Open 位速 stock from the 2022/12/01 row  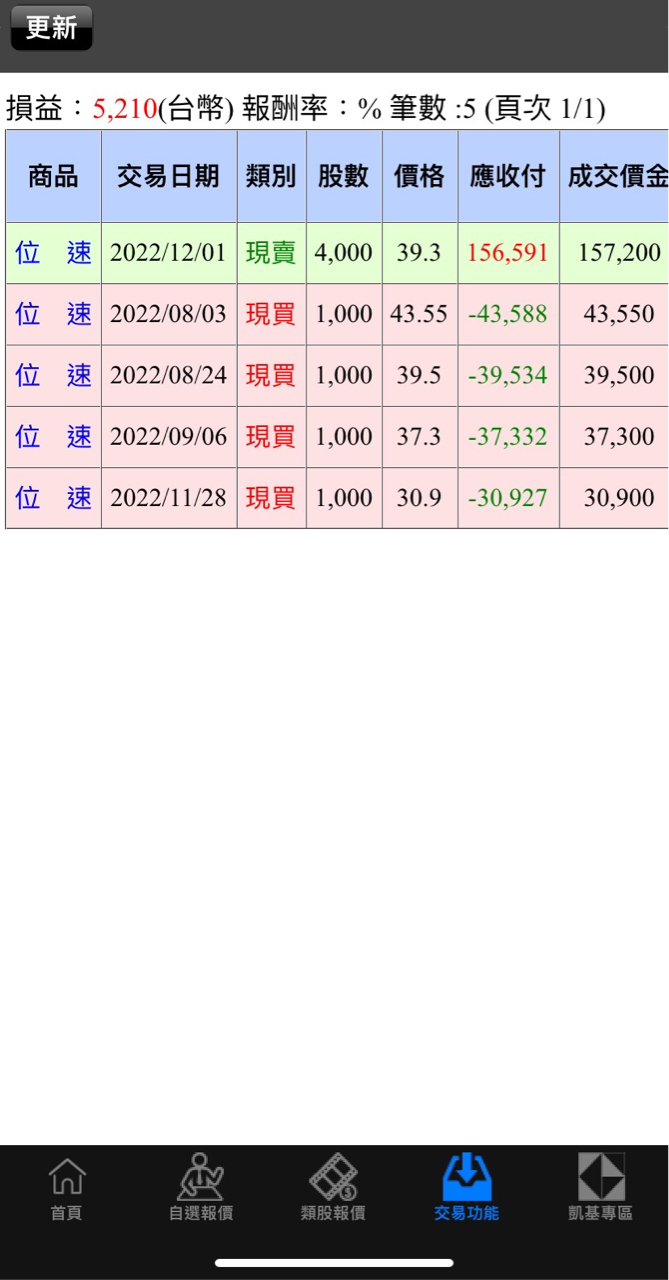tap(53, 253)
